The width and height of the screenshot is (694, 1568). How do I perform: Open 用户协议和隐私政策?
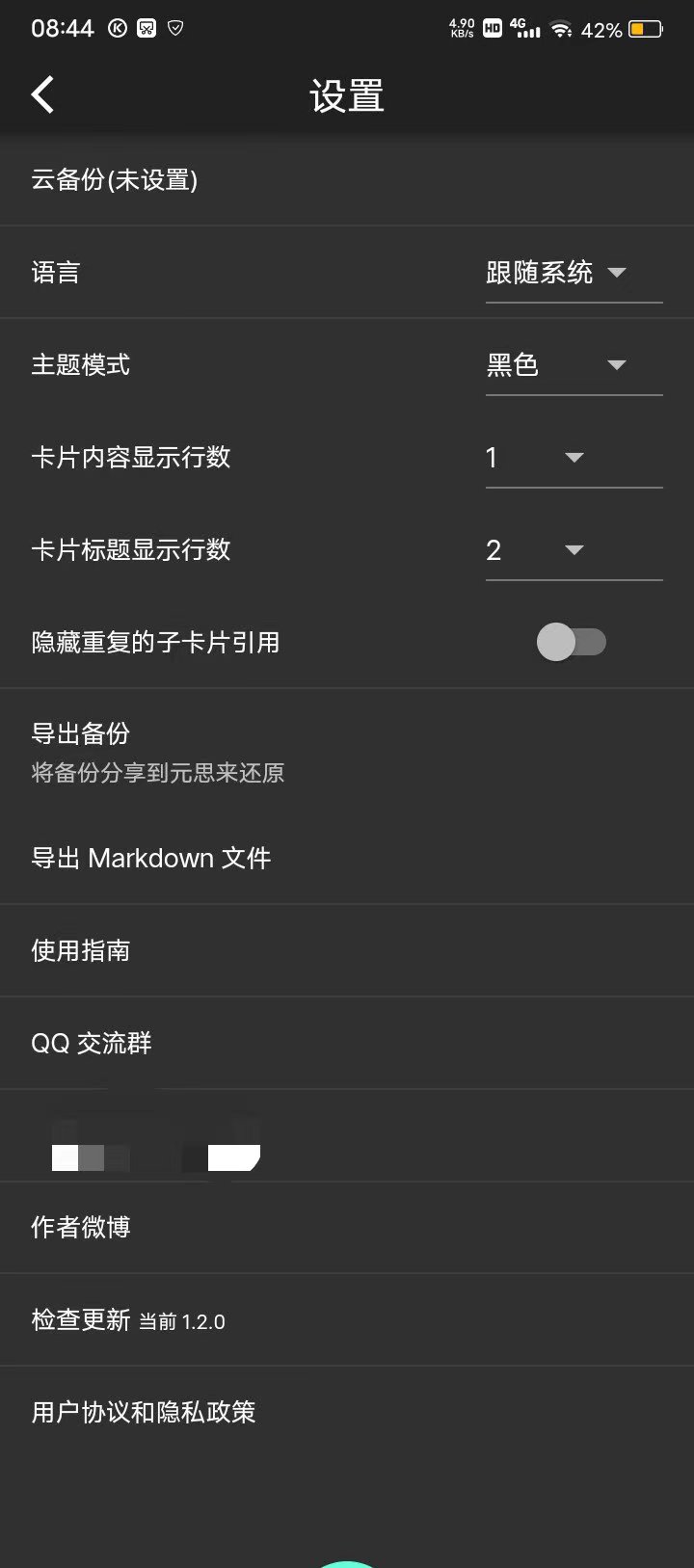[x=347, y=1411]
